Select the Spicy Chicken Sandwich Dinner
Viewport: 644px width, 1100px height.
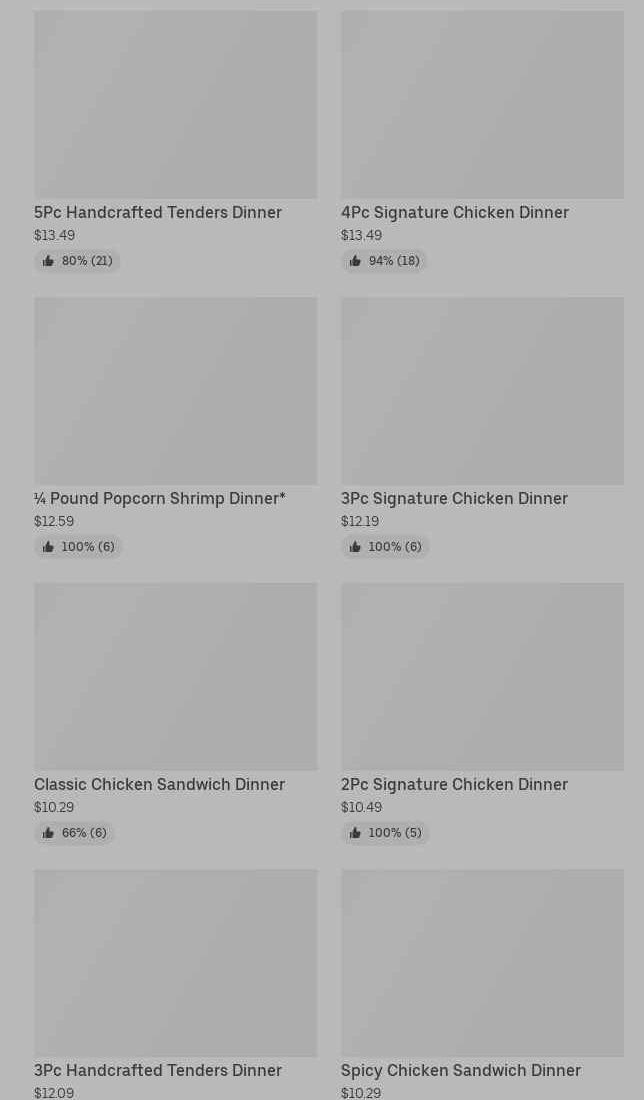[x=483, y=984]
